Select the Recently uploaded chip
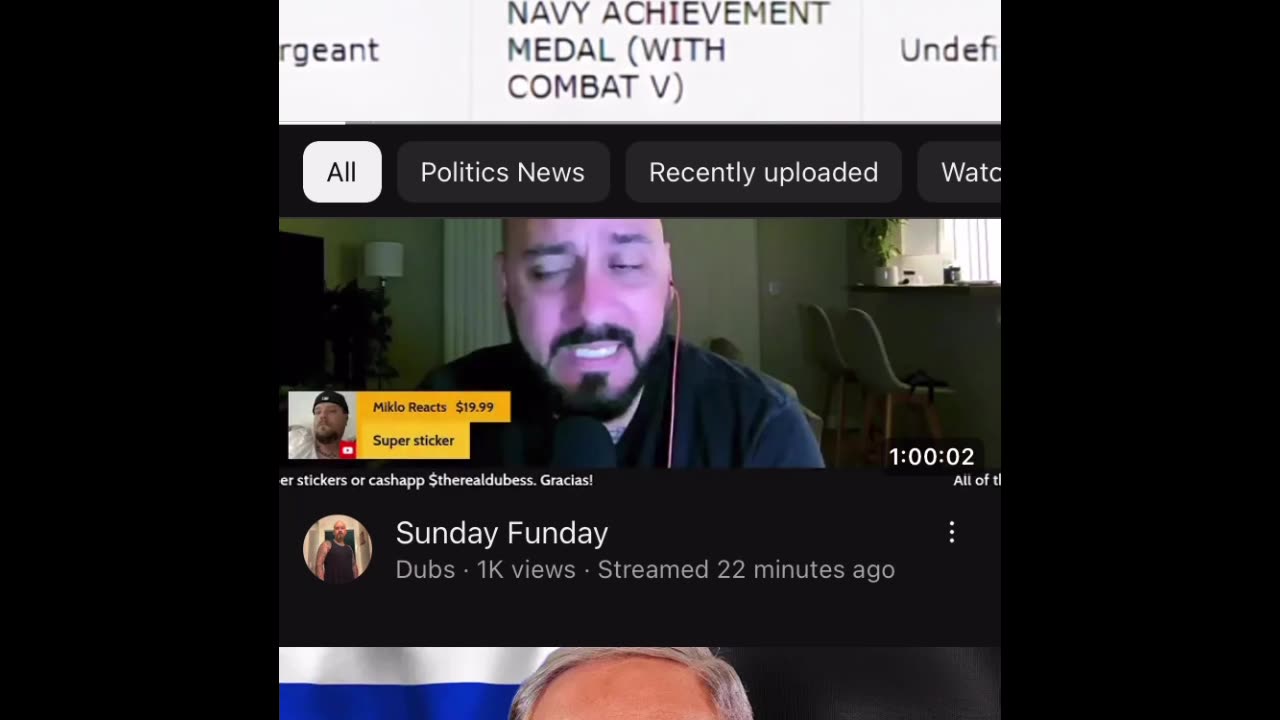The image size is (1280, 720). click(x=763, y=172)
